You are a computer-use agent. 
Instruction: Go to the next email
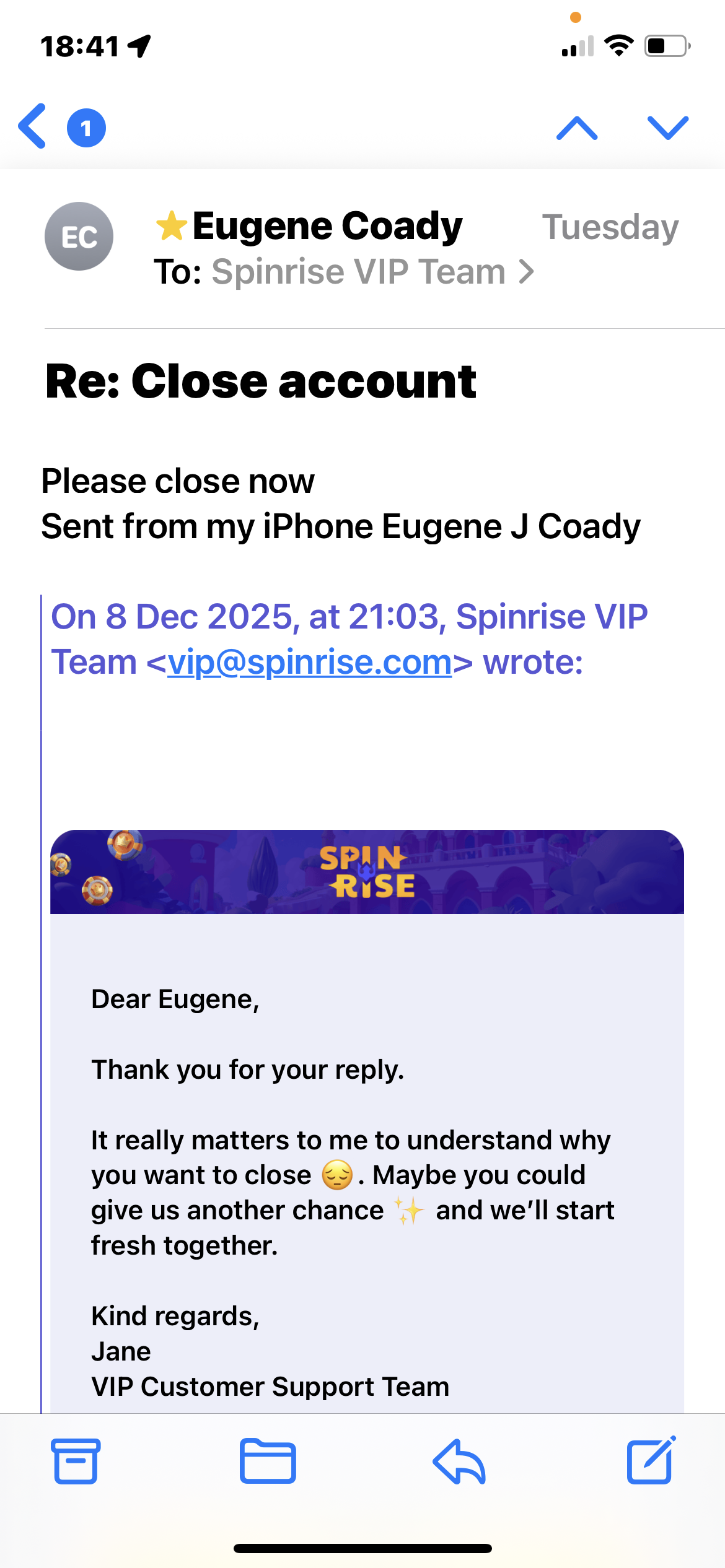pos(667,128)
